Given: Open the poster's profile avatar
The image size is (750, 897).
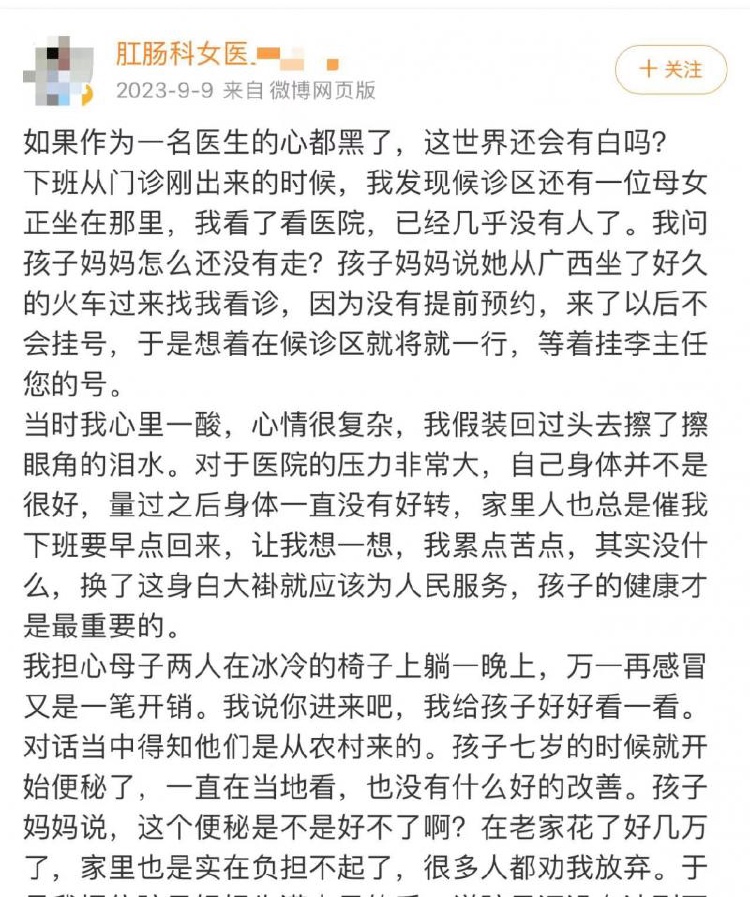Looking at the screenshot, I should [x=58, y=71].
